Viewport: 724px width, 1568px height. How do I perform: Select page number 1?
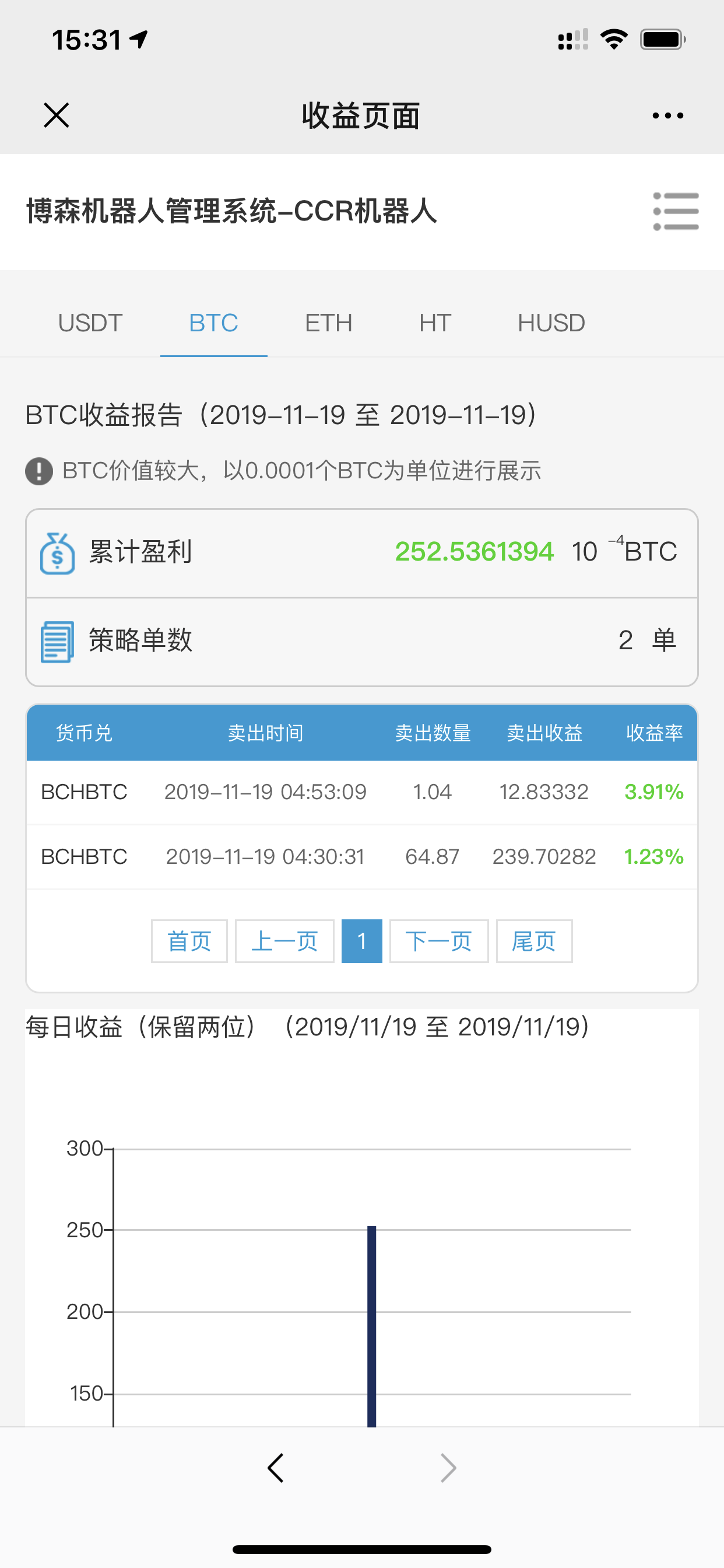point(362,941)
